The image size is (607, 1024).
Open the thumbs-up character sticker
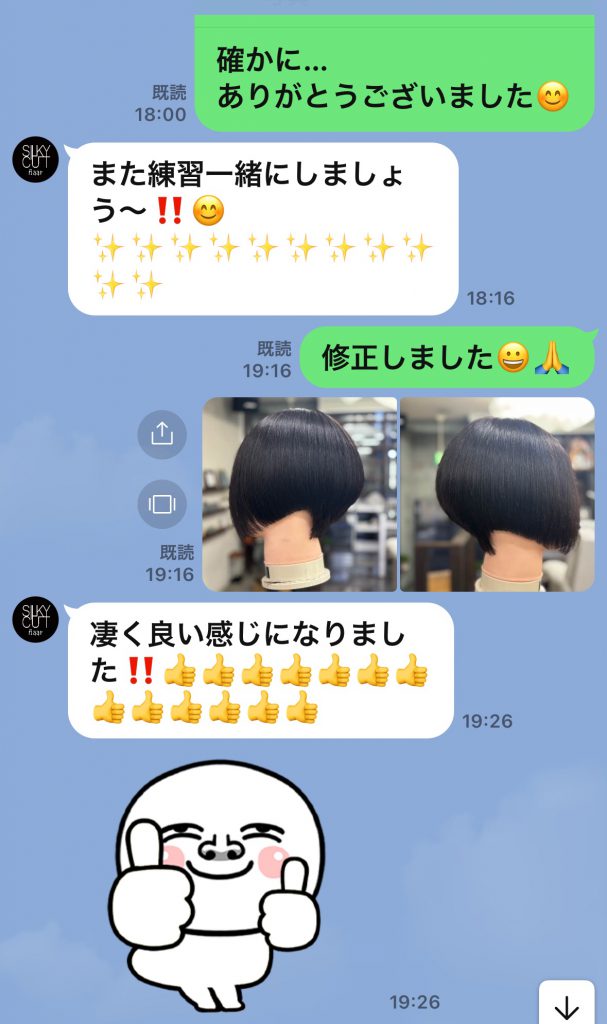coord(218,885)
